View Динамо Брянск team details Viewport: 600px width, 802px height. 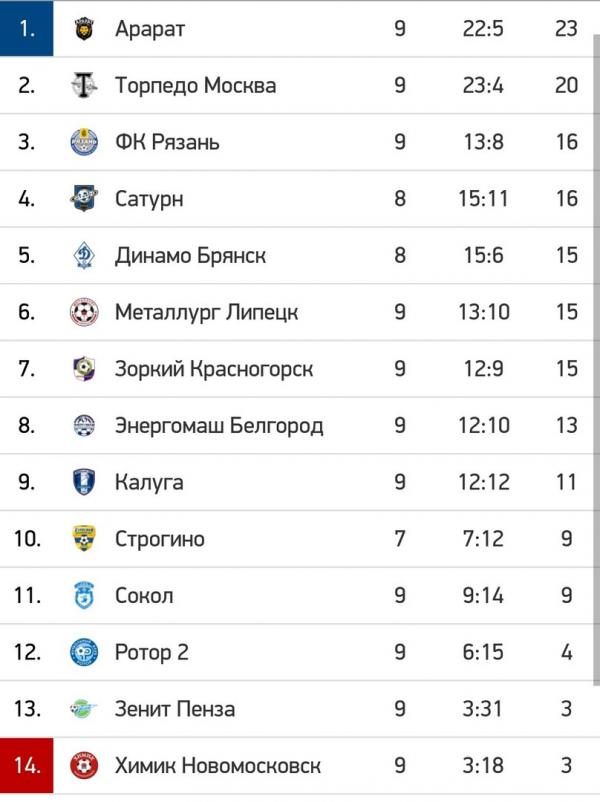point(190,255)
